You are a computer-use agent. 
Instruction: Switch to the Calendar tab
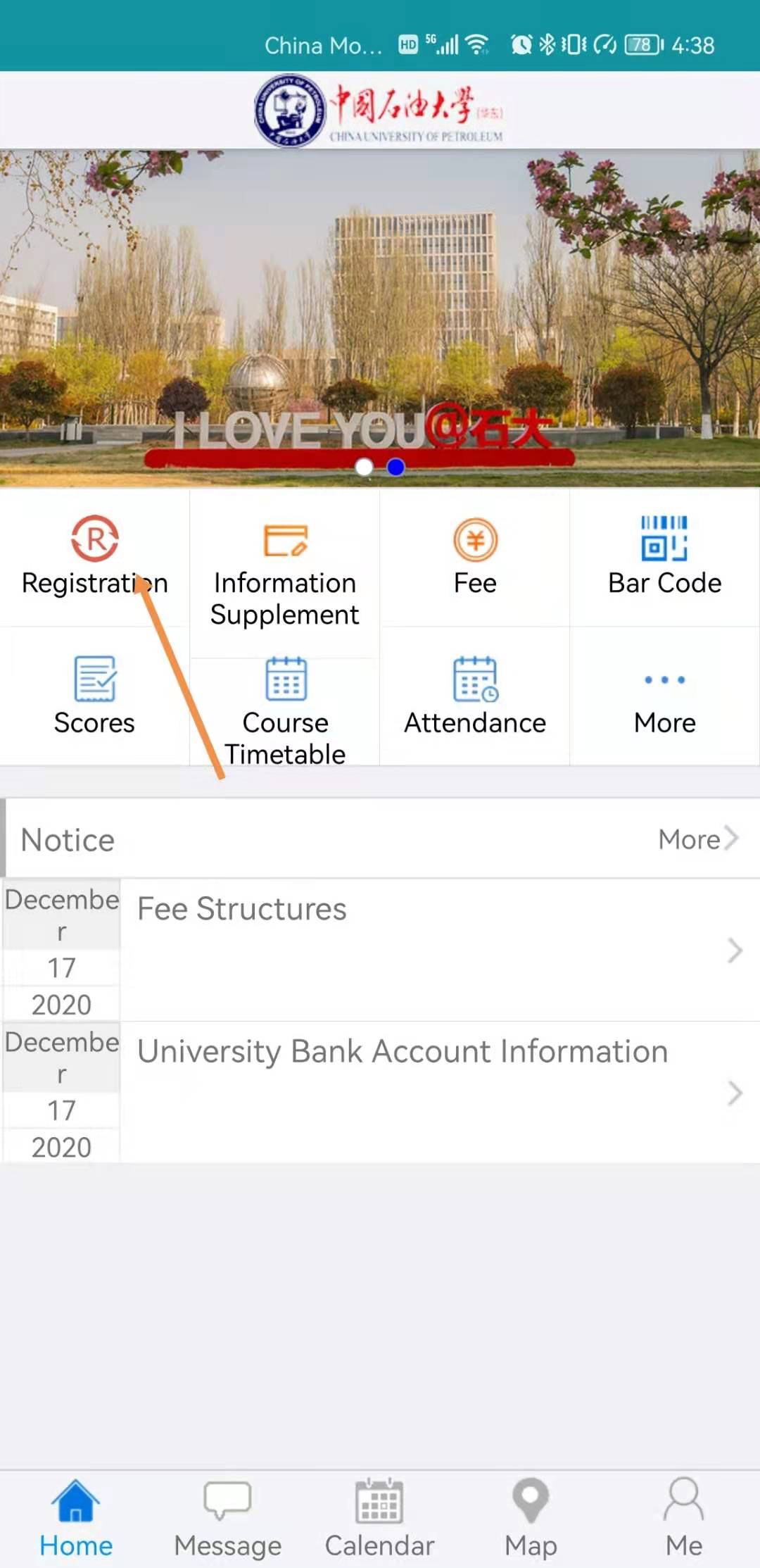pos(379,1519)
